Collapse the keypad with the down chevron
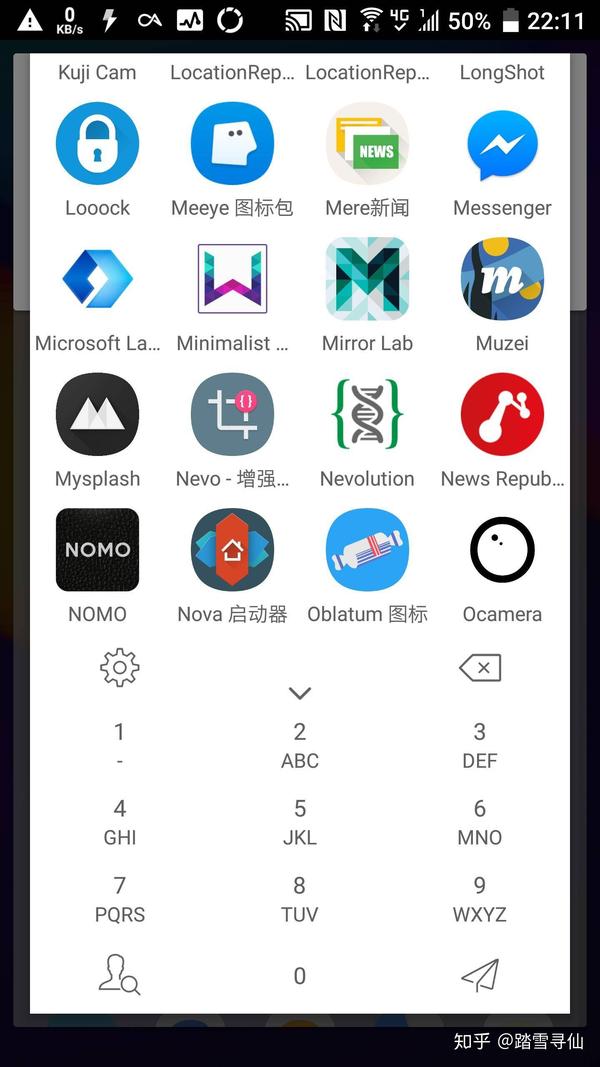 pos(299,693)
